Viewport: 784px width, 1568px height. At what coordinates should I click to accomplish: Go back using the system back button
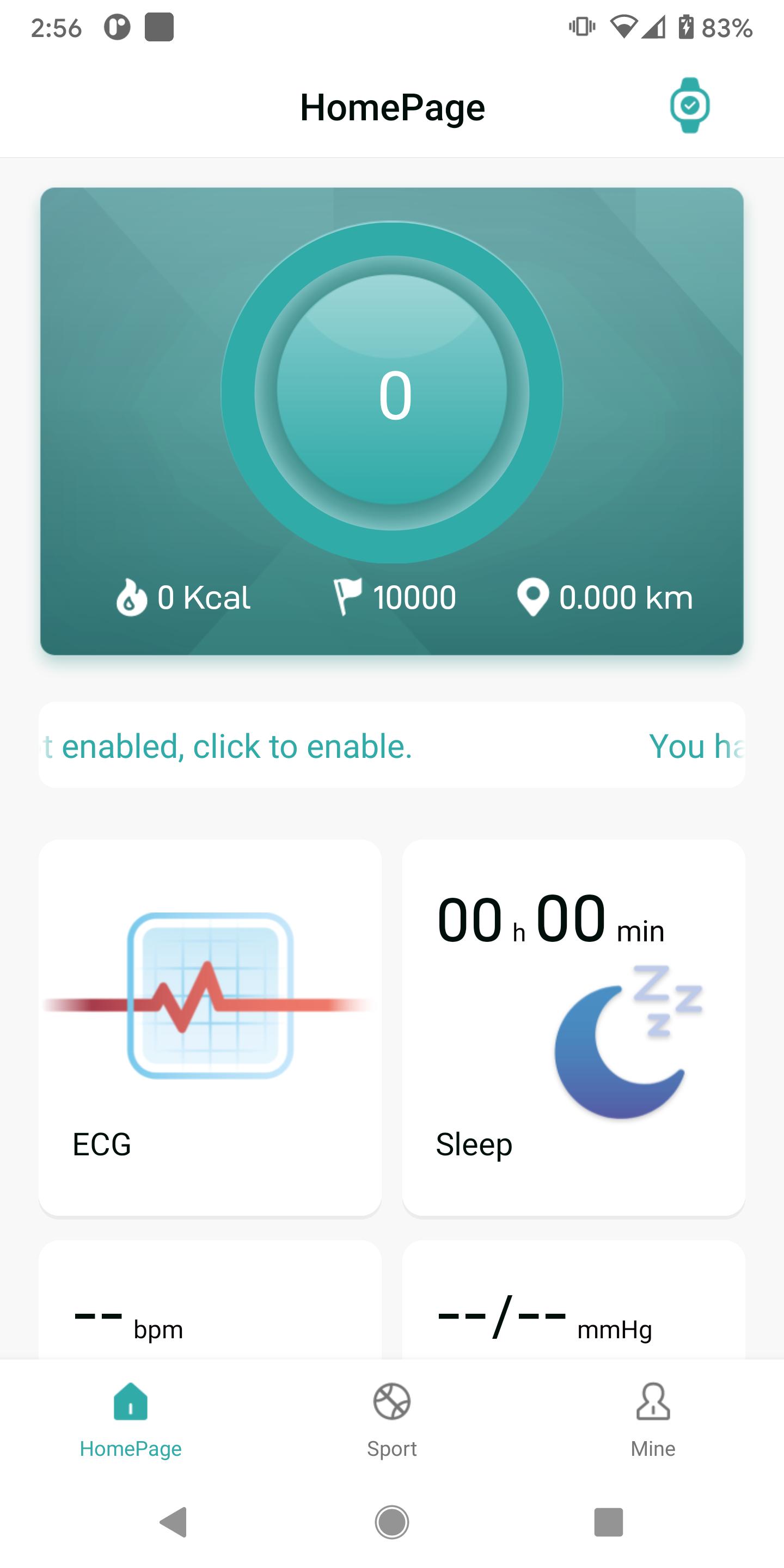pos(174,1522)
